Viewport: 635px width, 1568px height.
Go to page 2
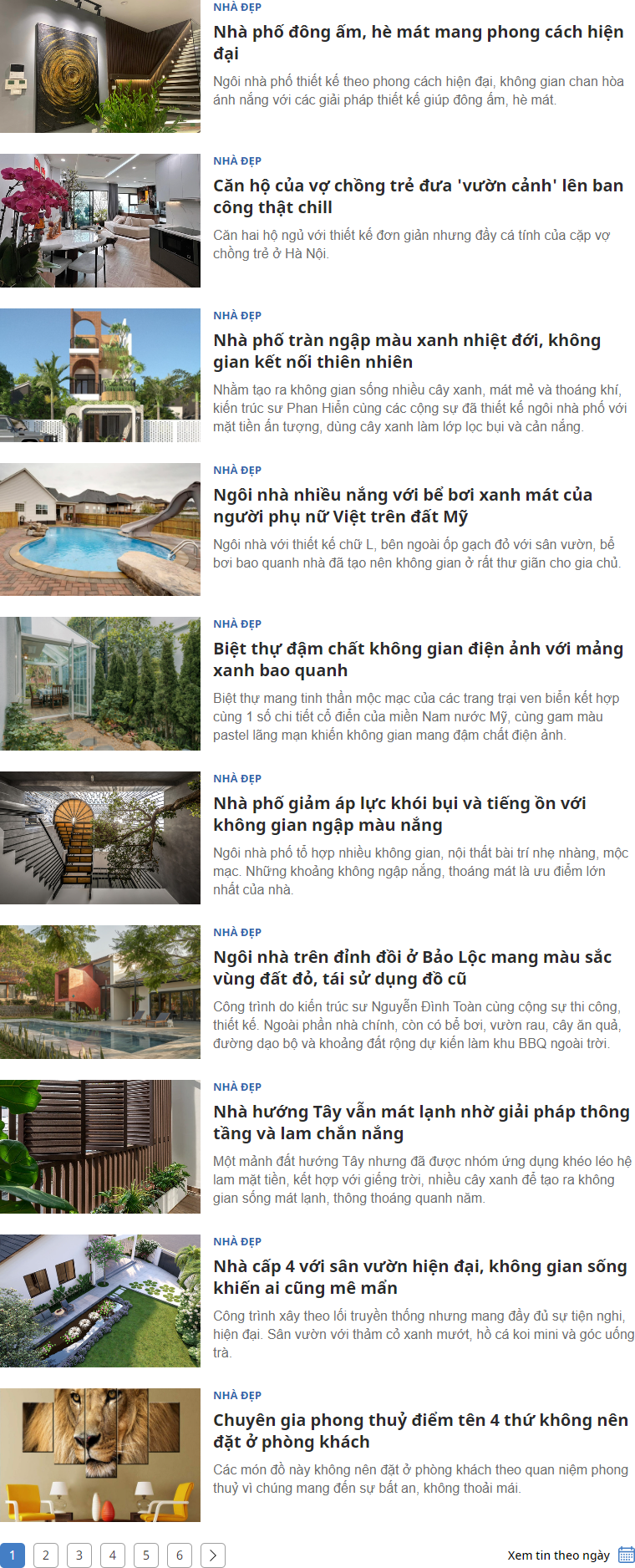pos(46,1555)
